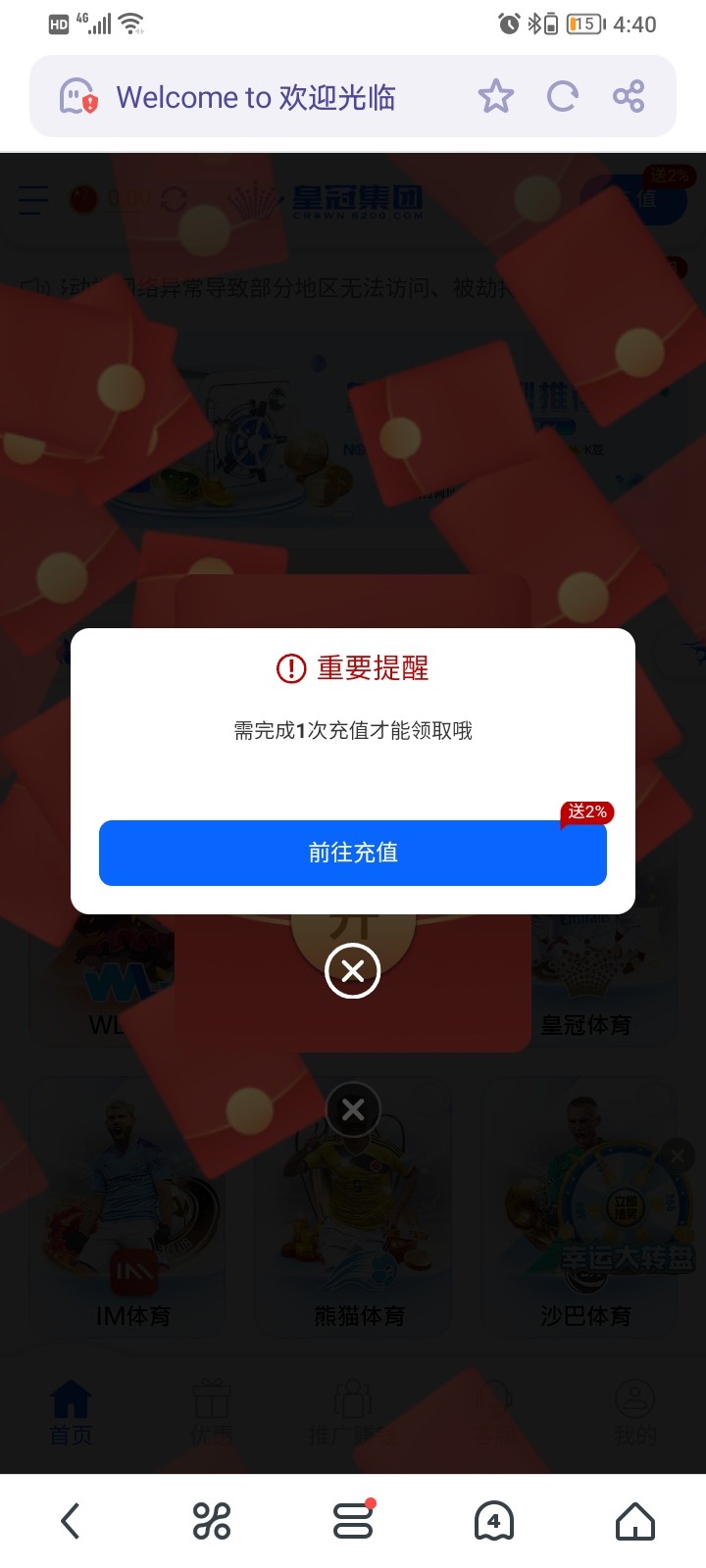Share the page via share icon

point(629,96)
